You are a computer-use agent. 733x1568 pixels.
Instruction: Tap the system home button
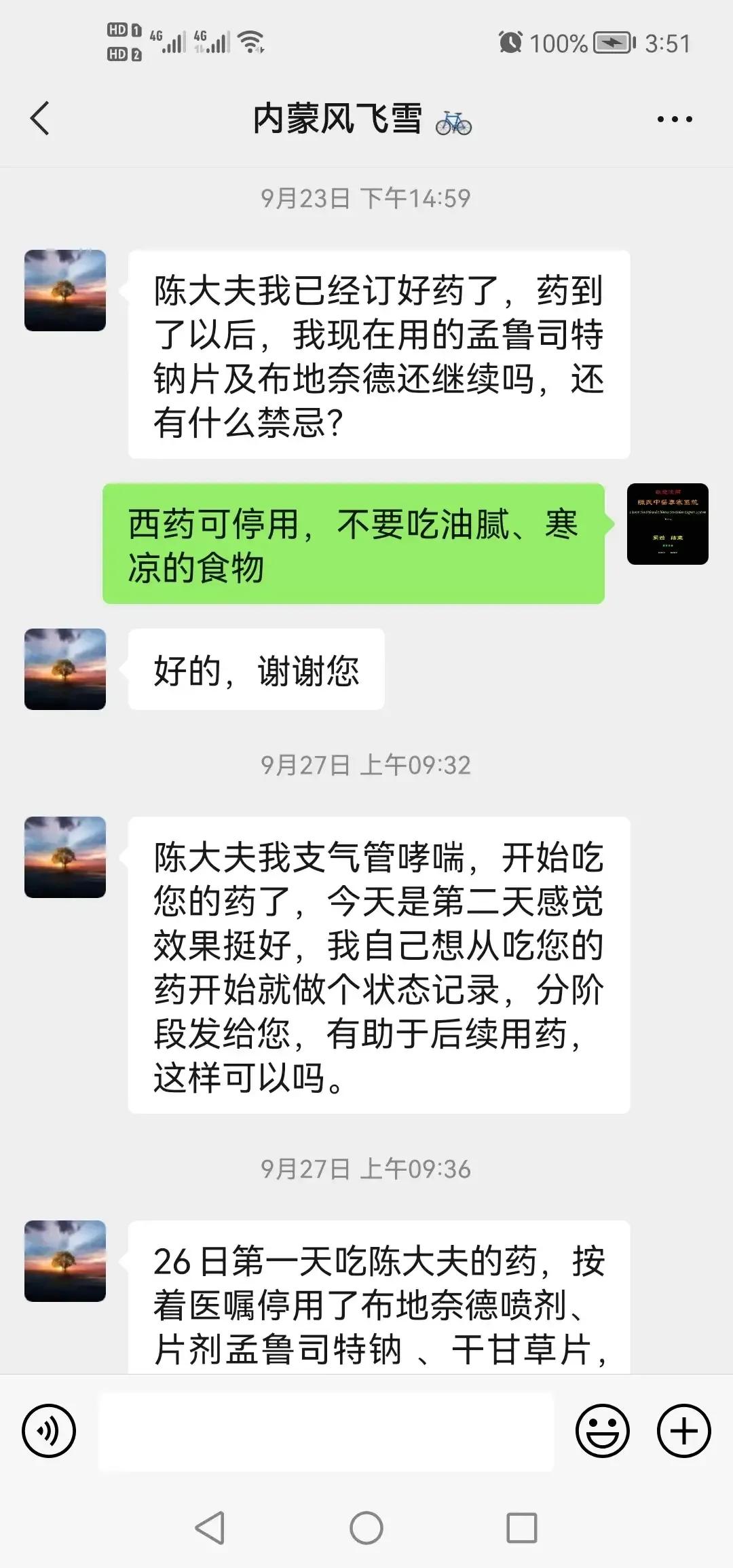(366, 1529)
